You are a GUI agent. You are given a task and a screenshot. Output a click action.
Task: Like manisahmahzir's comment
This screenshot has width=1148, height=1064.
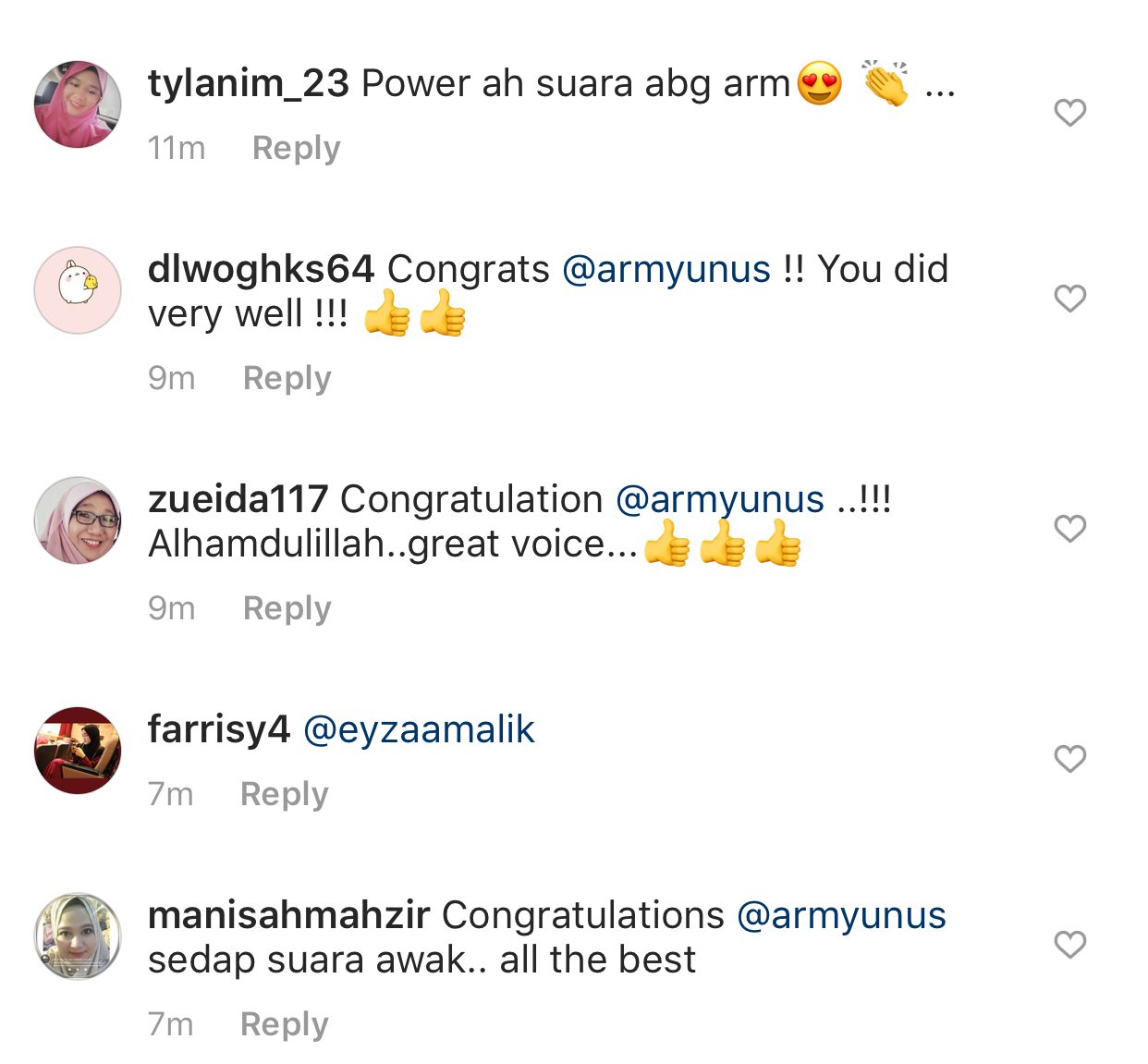coord(1069,945)
